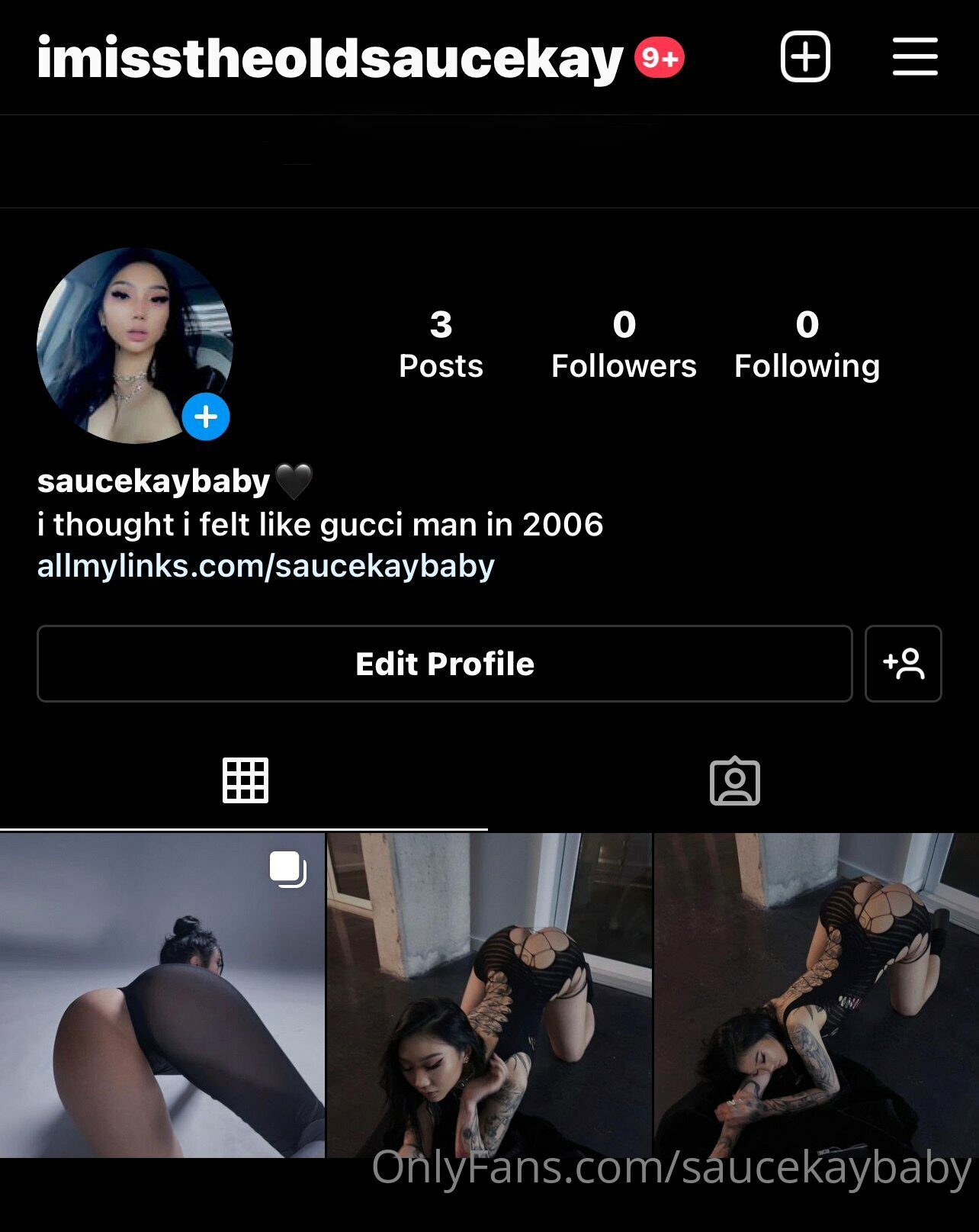Open the Followers list
Viewport: 979px width, 1232px height.
[624, 345]
